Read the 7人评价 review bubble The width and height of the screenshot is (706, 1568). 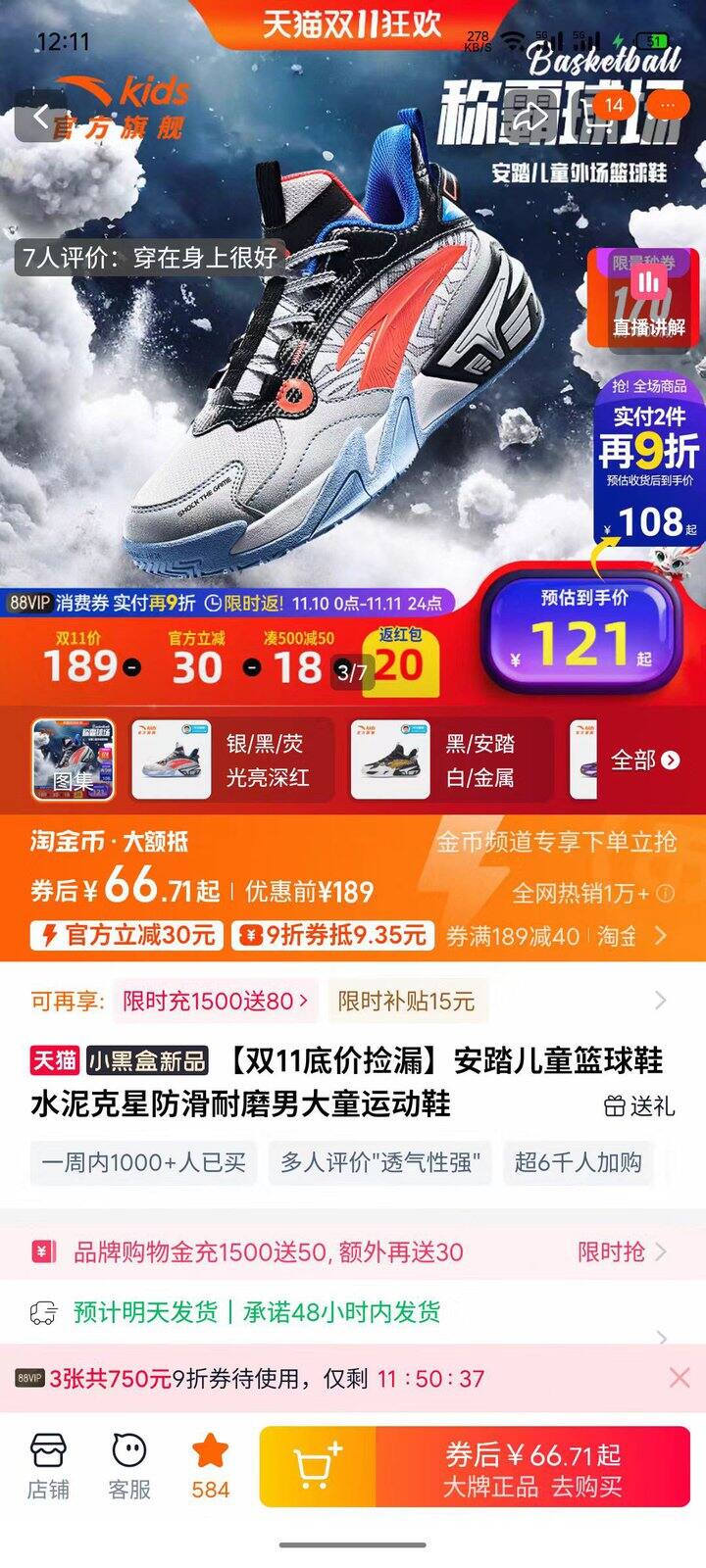coord(149,258)
